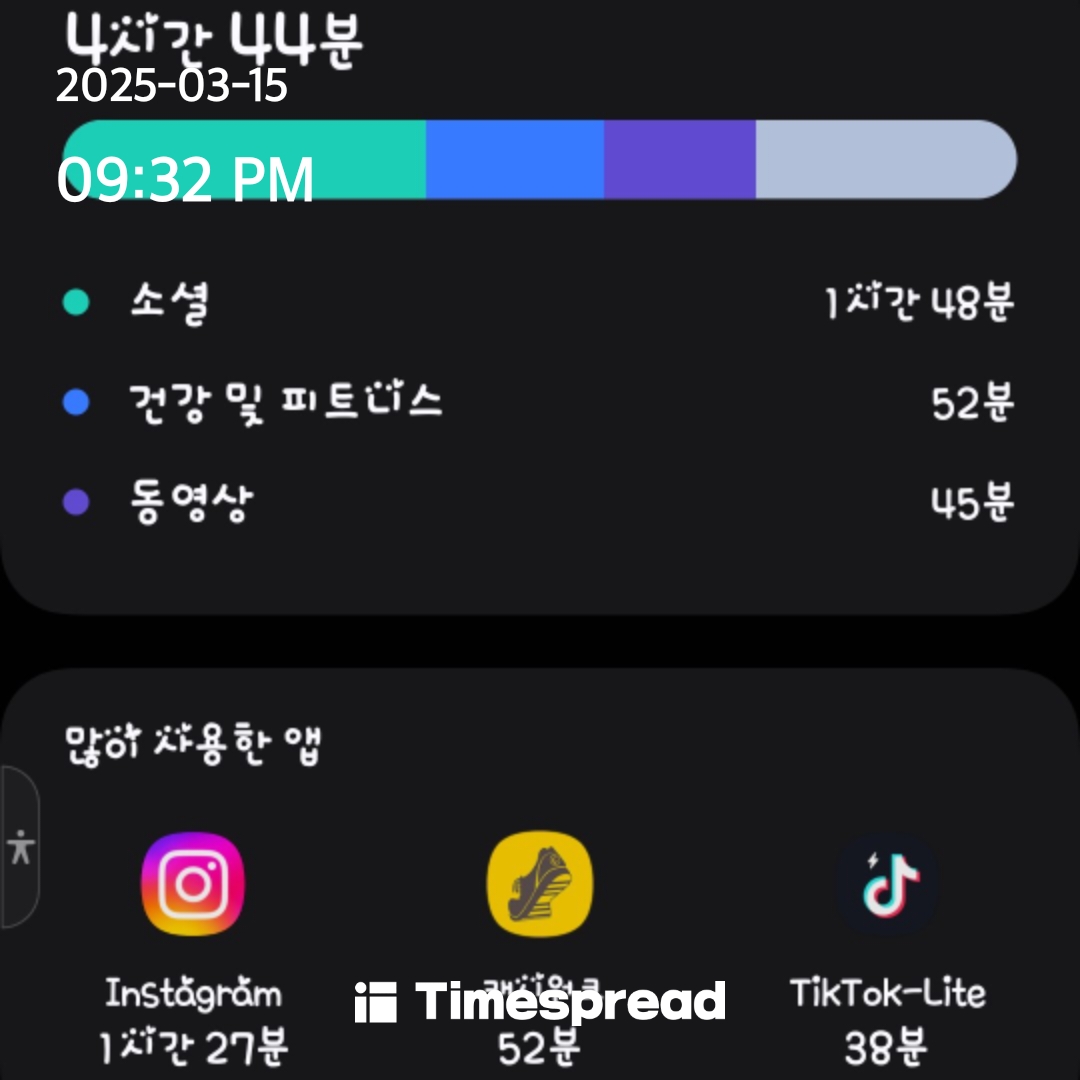Image resolution: width=1080 pixels, height=1080 pixels.
Task: Open the accessibility shortcut button
Action: click(x=19, y=848)
